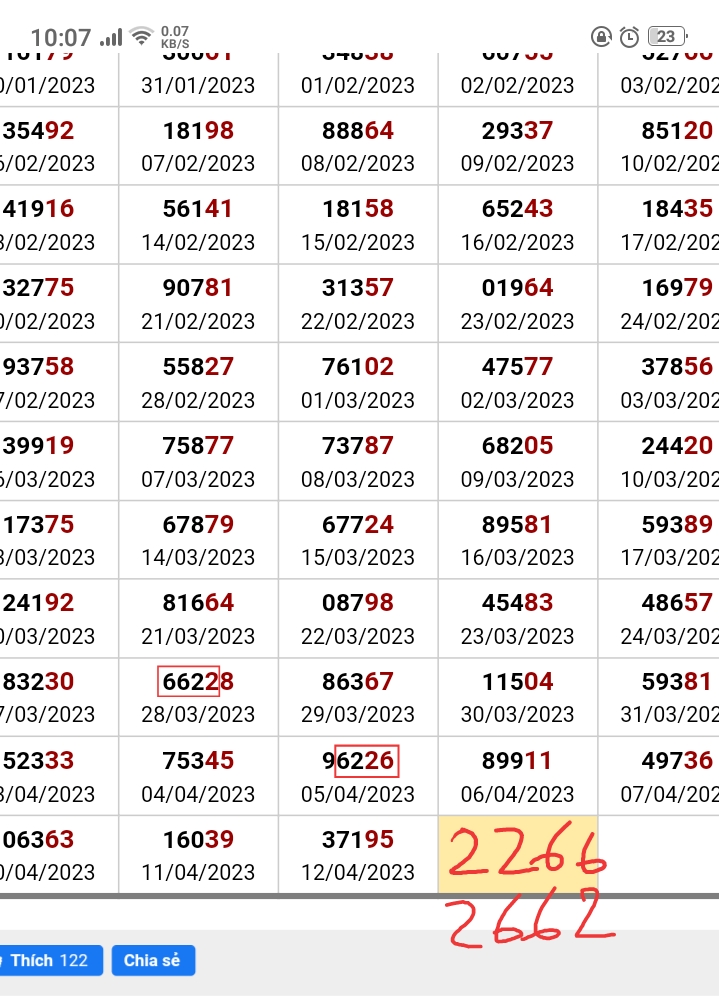This screenshot has height=1005, width=719.
Task: Tap the Thích like button
Action: [x=48, y=961]
